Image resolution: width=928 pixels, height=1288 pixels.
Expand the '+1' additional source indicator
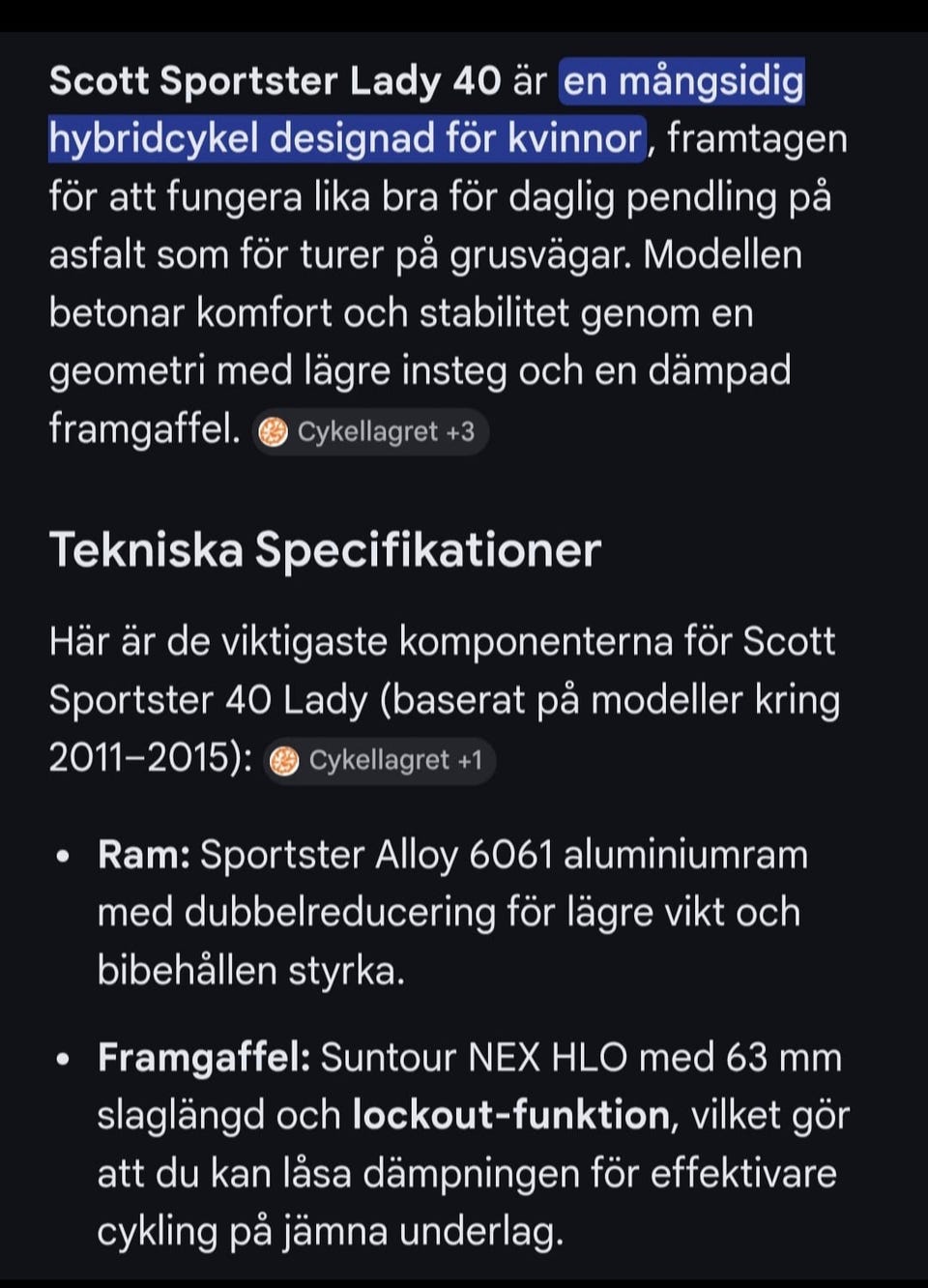(467, 761)
